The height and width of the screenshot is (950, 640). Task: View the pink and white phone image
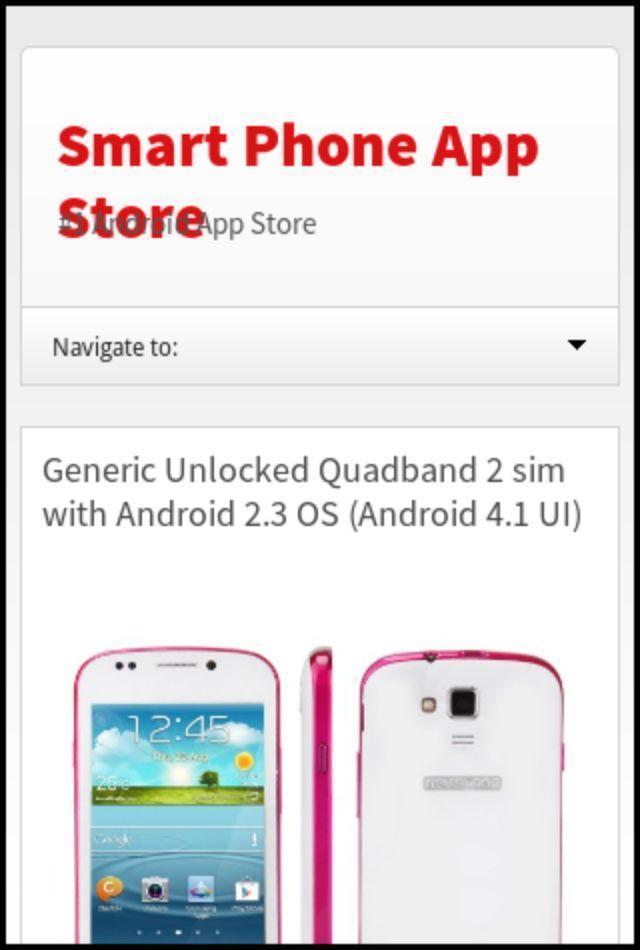click(x=319, y=790)
